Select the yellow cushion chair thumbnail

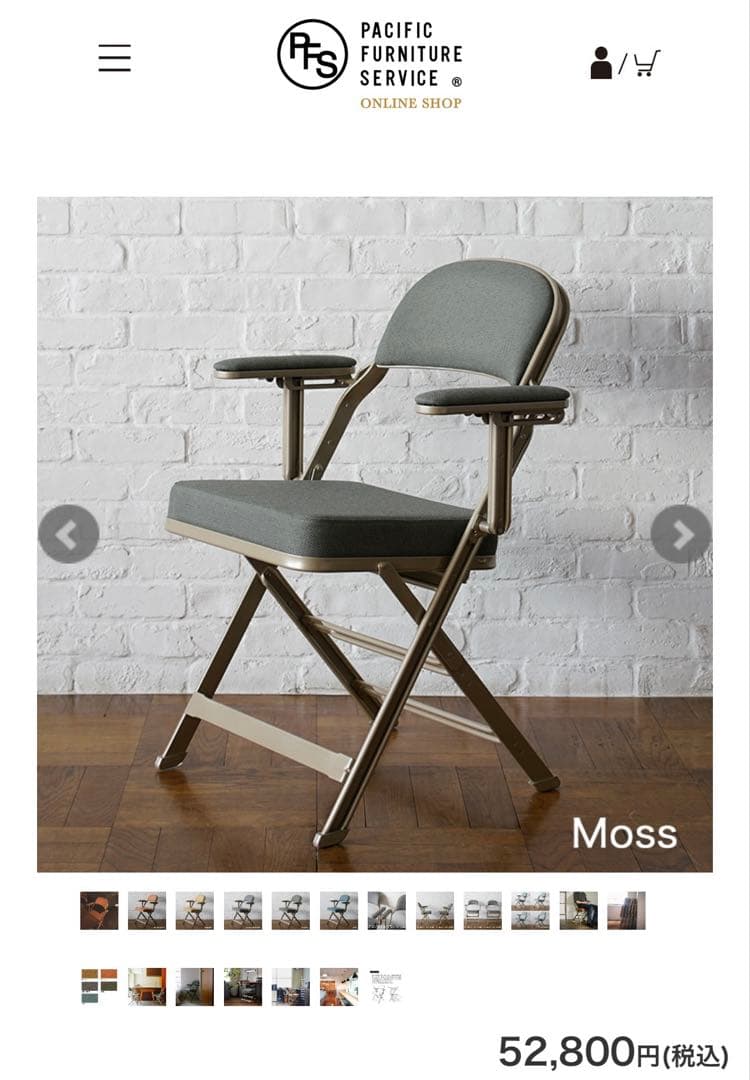point(192,908)
